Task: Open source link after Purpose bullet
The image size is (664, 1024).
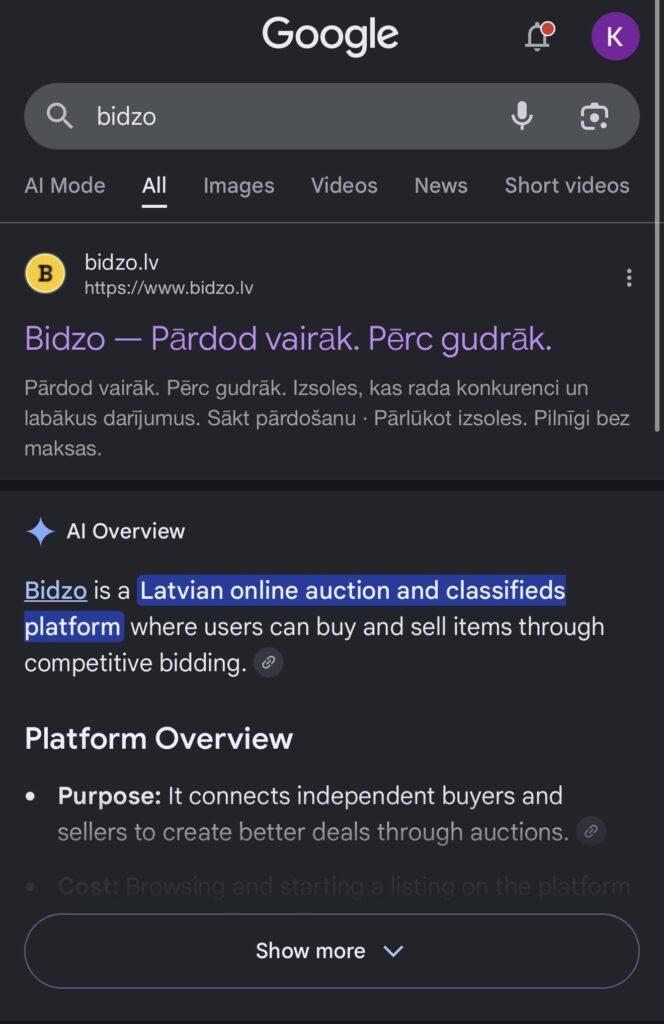Action: (591, 831)
